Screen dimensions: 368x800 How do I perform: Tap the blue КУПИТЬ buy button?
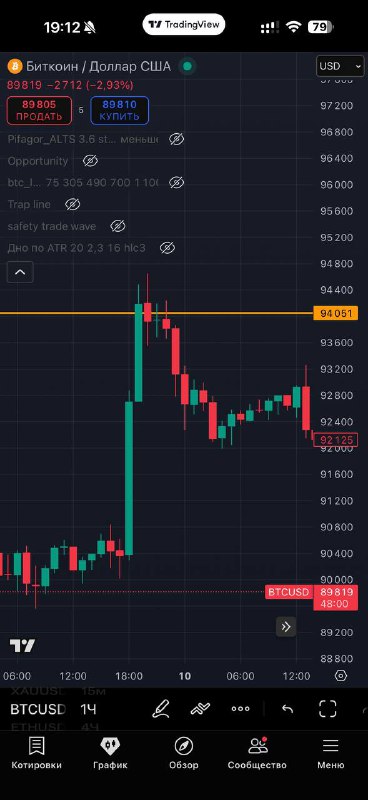119,110
